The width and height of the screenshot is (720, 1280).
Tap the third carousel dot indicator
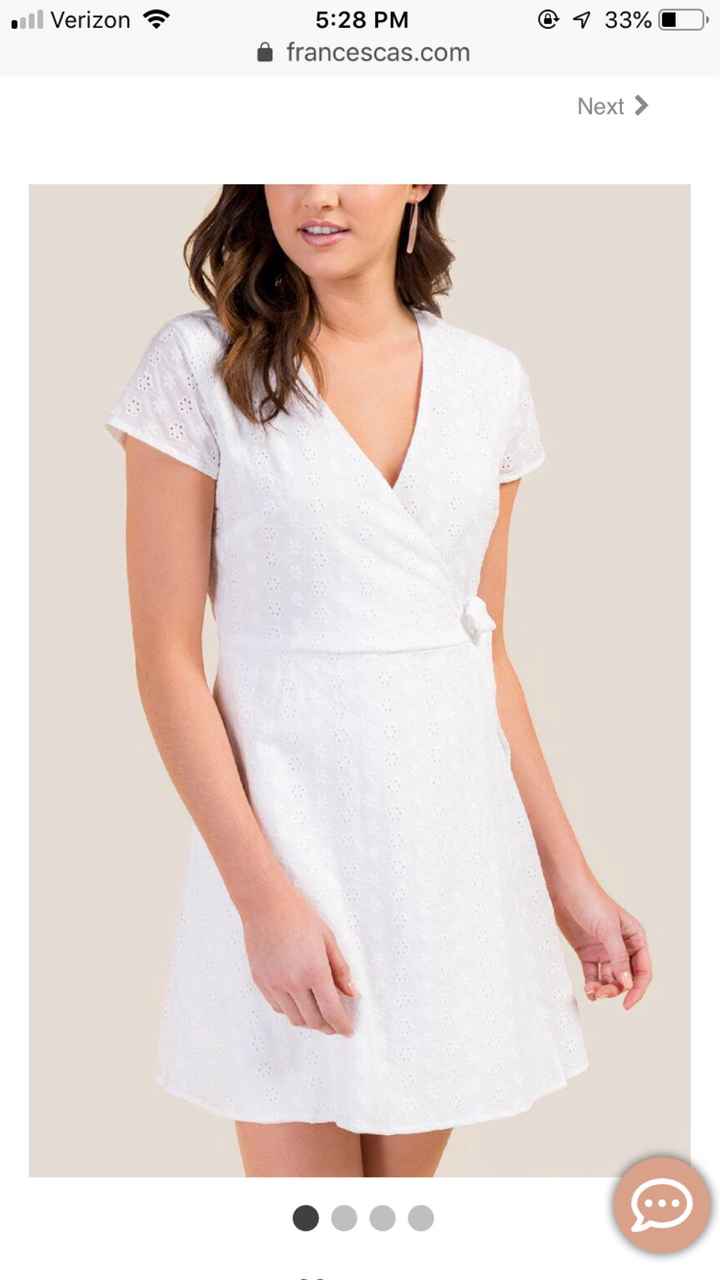pos(382,1218)
